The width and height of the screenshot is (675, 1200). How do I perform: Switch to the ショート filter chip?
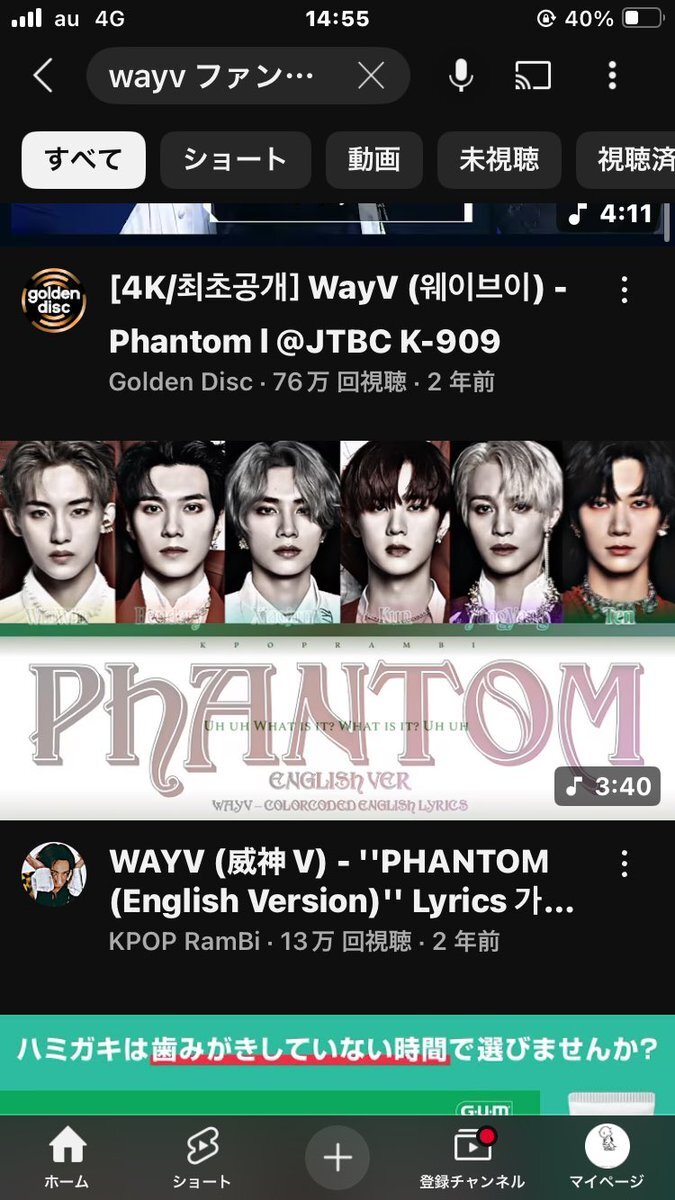point(235,160)
